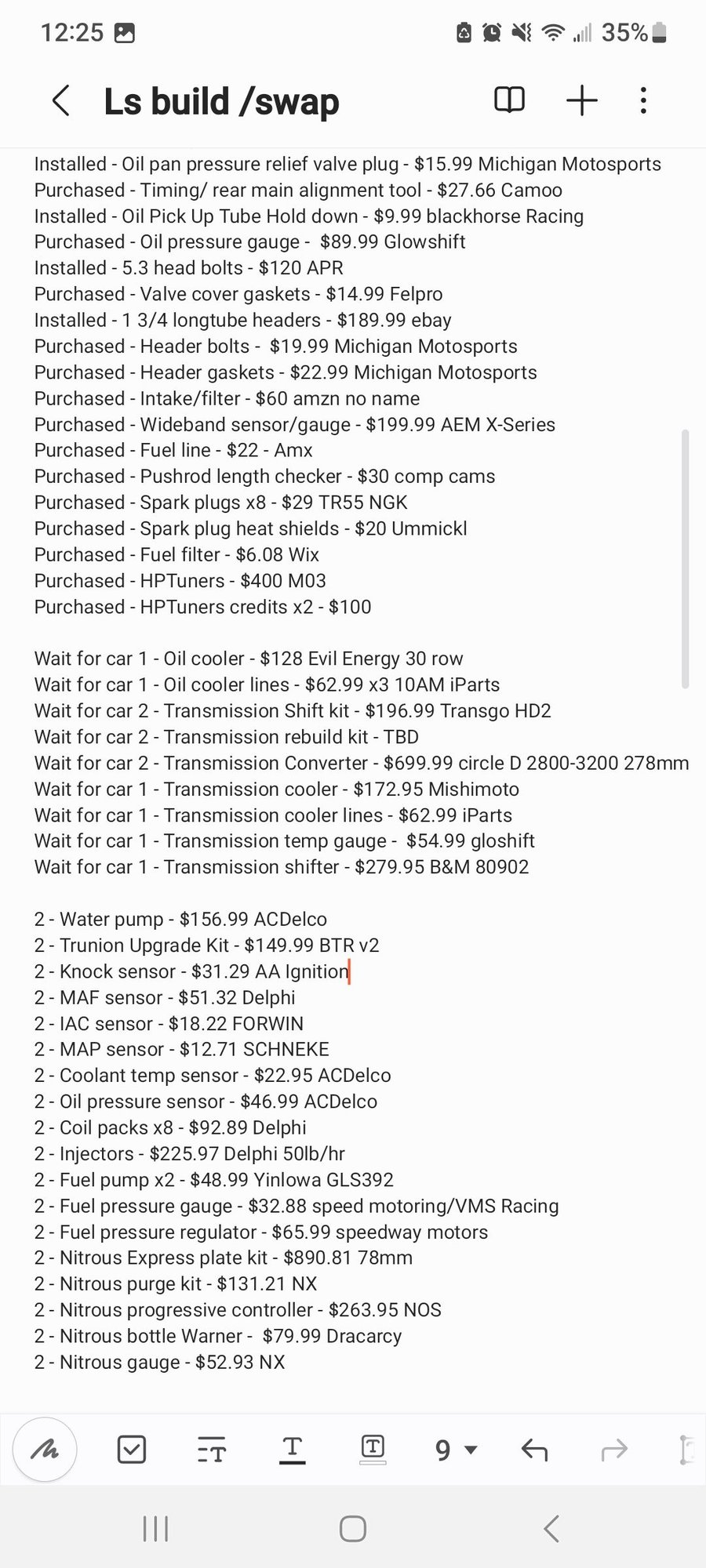The image size is (706, 1568).
Task: Open the font size dropdown showing 9
Action: tap(453, 1450)
